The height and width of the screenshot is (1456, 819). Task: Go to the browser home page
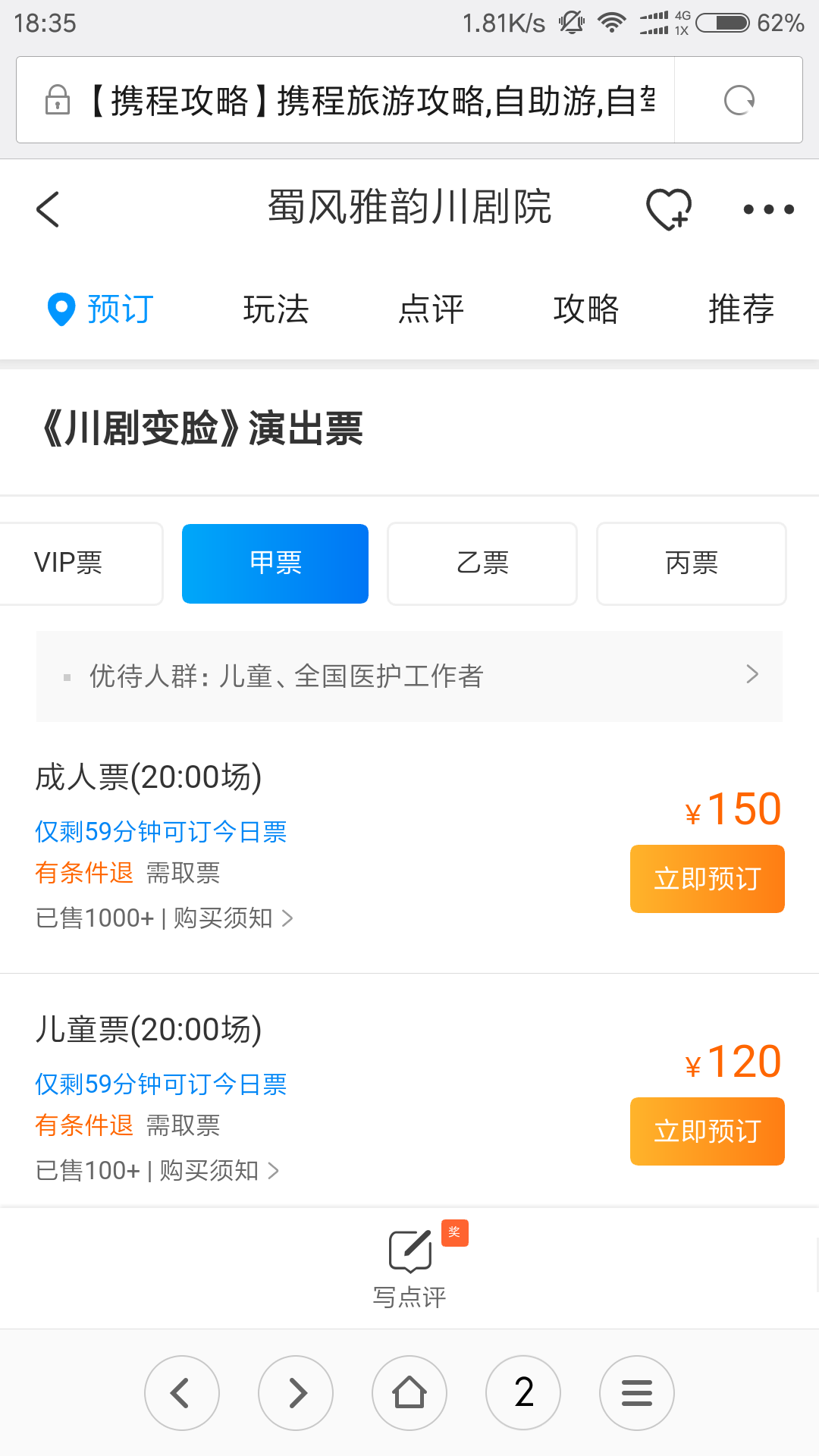point(409,1393)
